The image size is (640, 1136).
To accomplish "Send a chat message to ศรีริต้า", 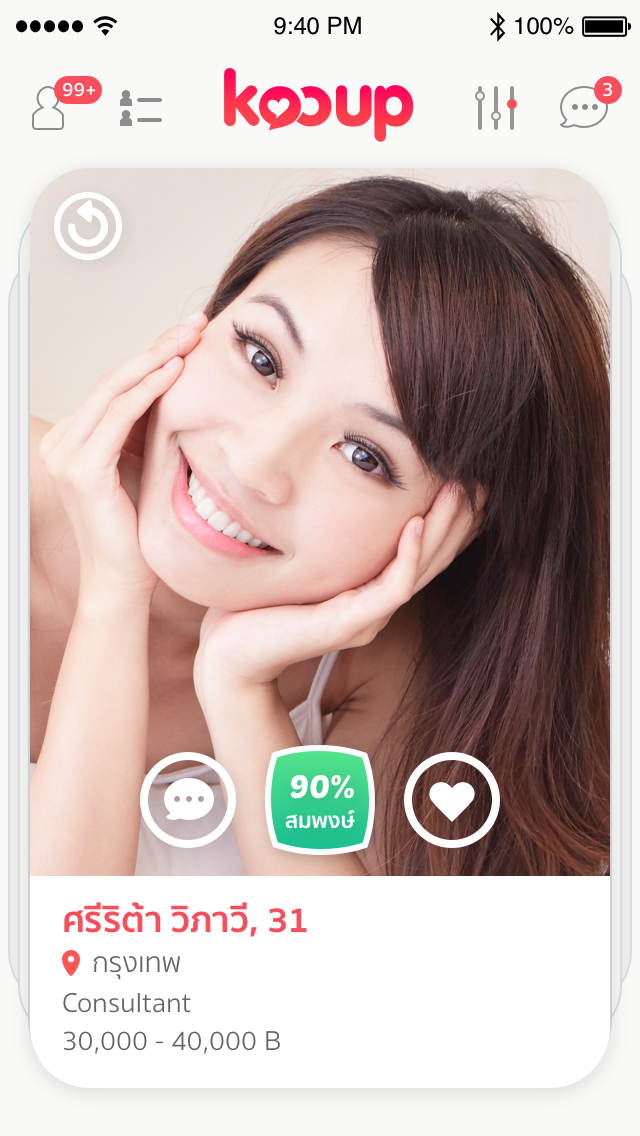I will (188, 800).
